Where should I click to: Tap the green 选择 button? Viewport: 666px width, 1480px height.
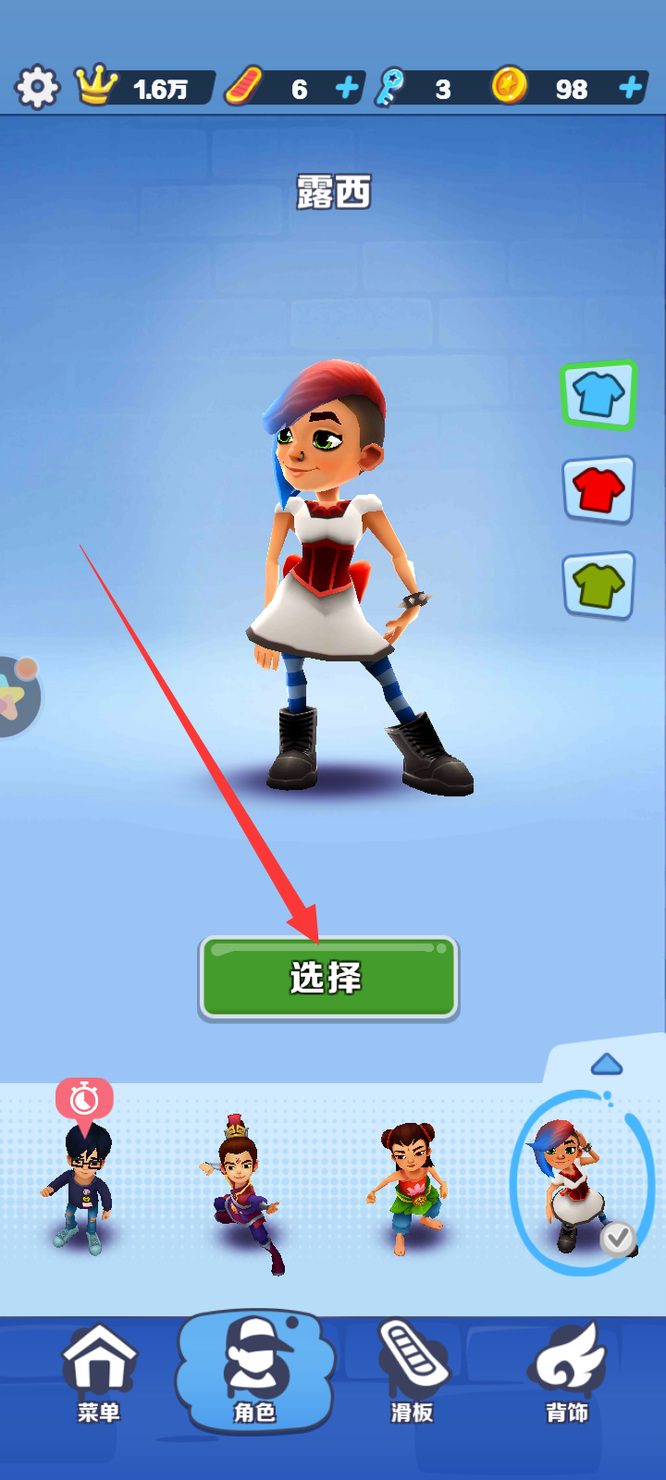(328, 977)
